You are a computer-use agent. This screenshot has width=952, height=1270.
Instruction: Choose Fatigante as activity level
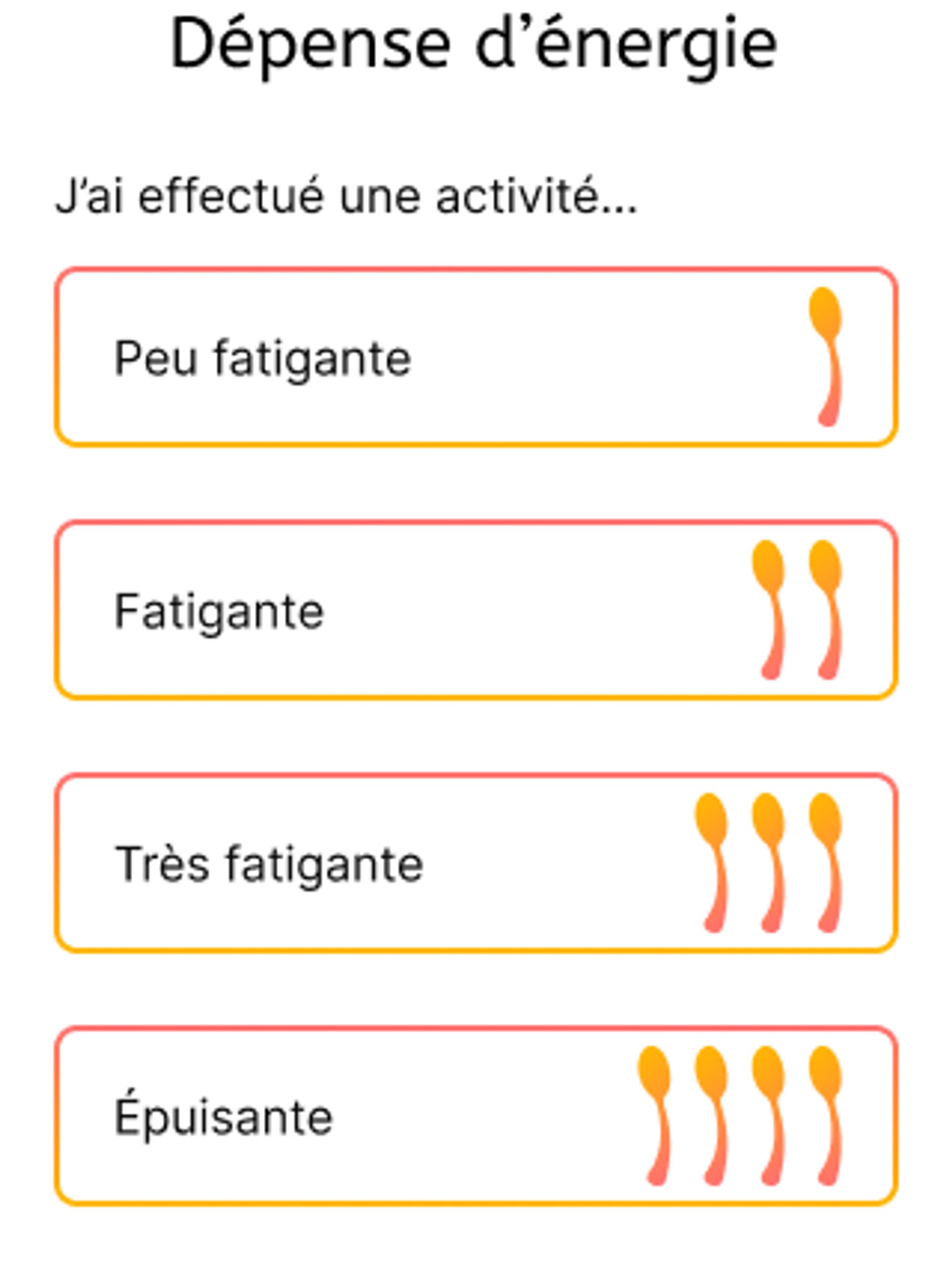click(475, 610)
